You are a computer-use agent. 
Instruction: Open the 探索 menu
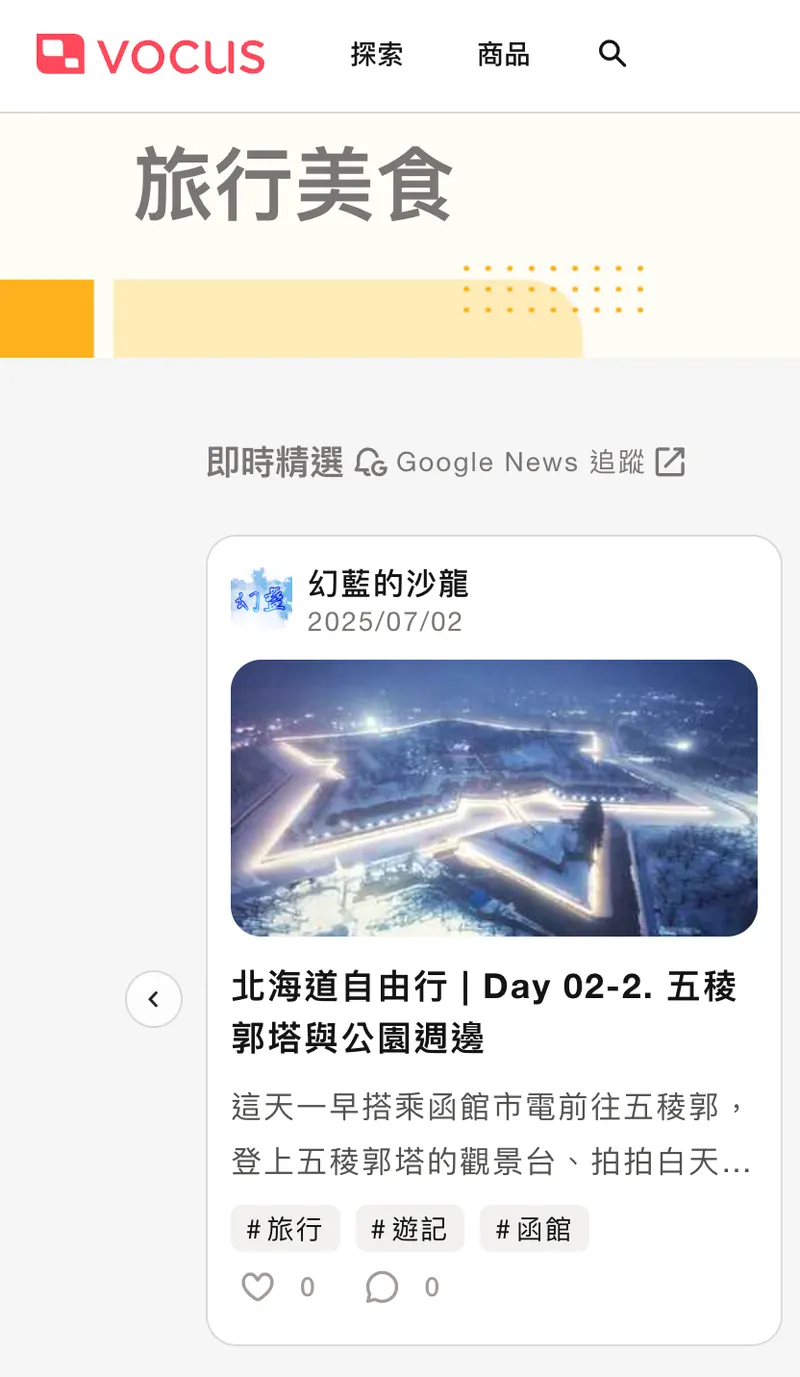(377, 54)
